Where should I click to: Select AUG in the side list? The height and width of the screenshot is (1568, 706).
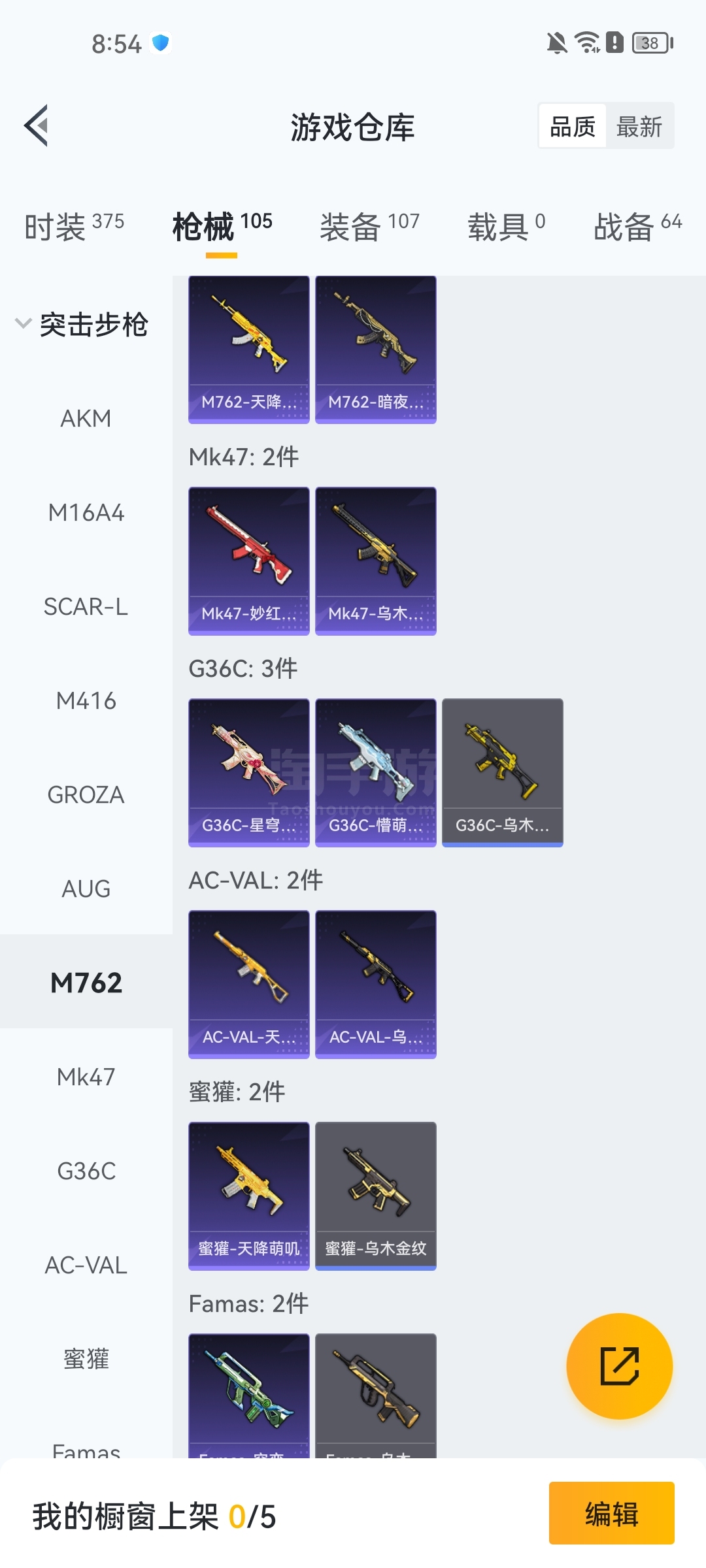point(86,889)
